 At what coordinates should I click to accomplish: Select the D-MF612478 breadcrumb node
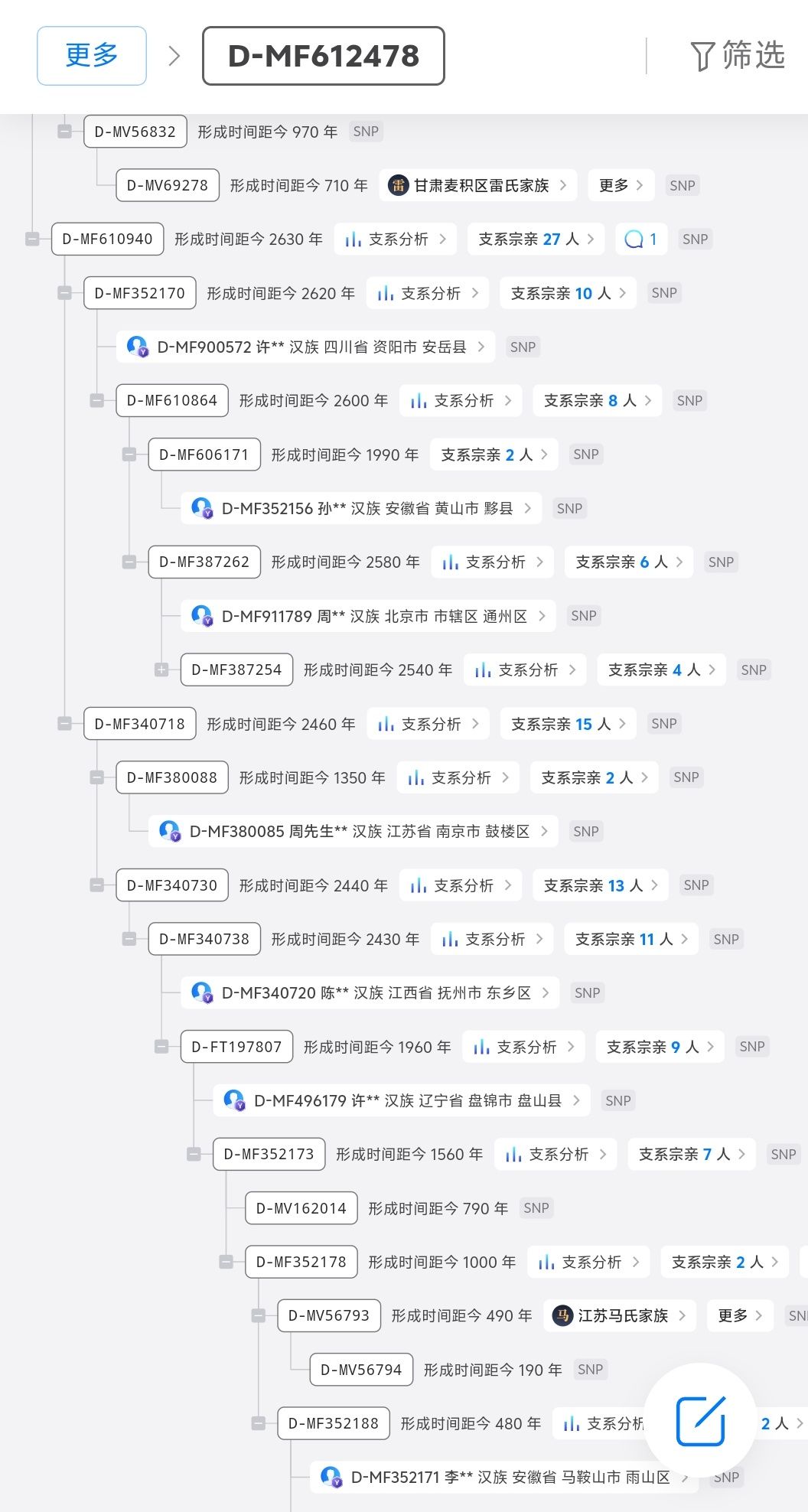tap(323, 56)
